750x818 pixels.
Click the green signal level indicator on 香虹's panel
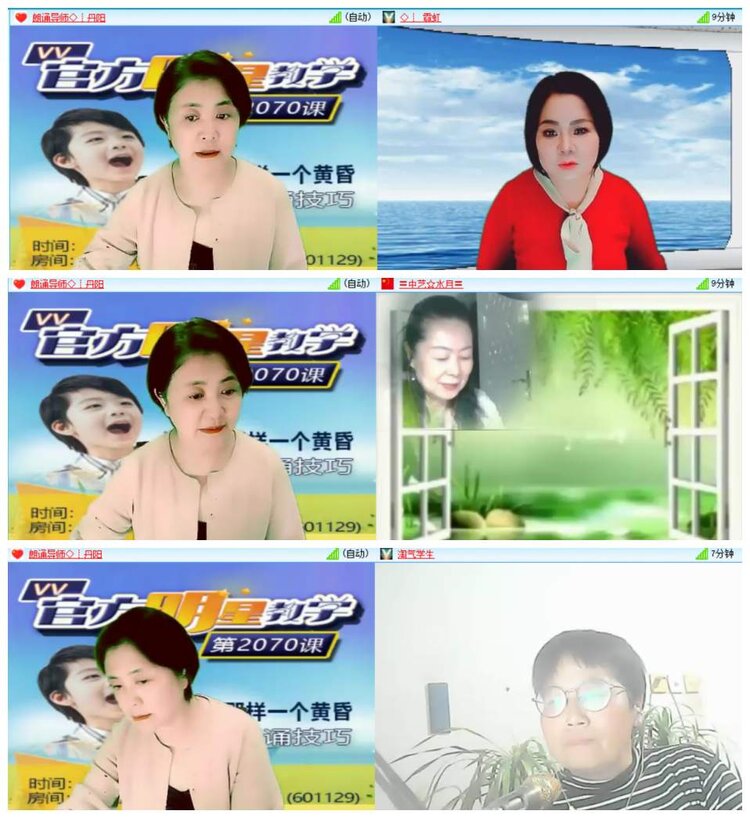pyautogui.click(x=704, y=16)
